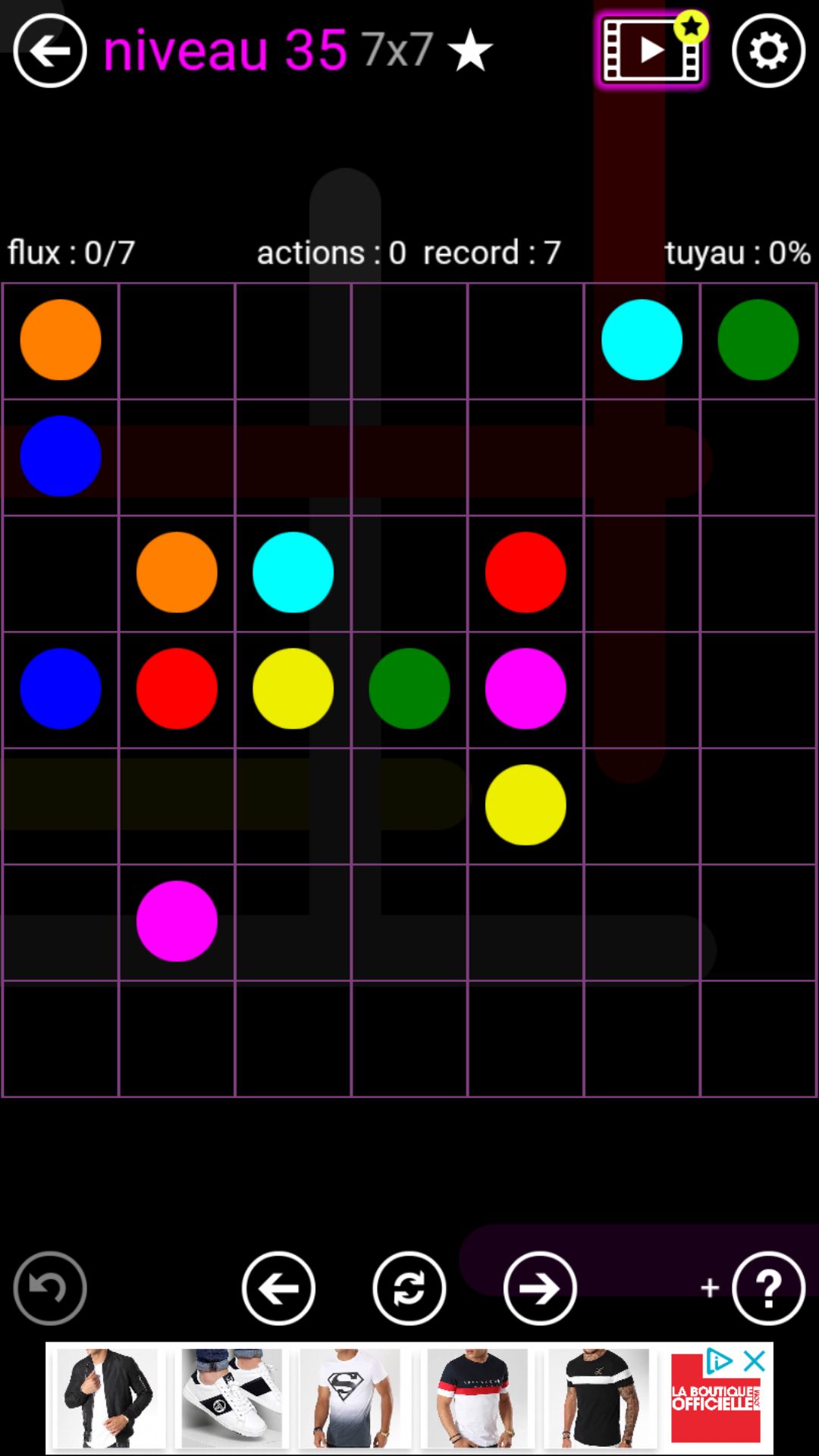Get a hint with the question mark
Viewport: 819px width, 1456px height.
click(768, 1288)
